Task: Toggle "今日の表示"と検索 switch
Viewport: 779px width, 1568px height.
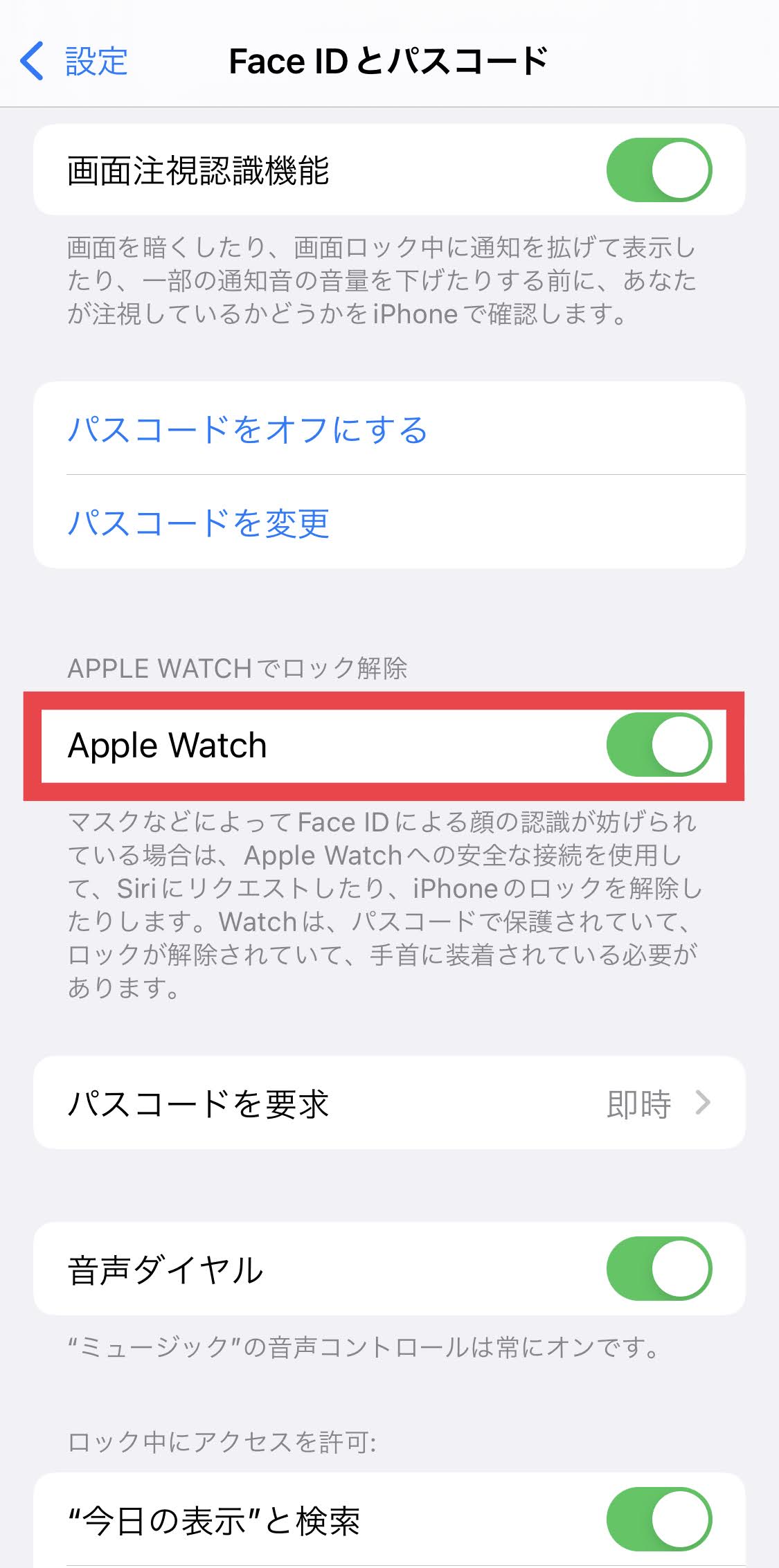Action: (659, 1520)
